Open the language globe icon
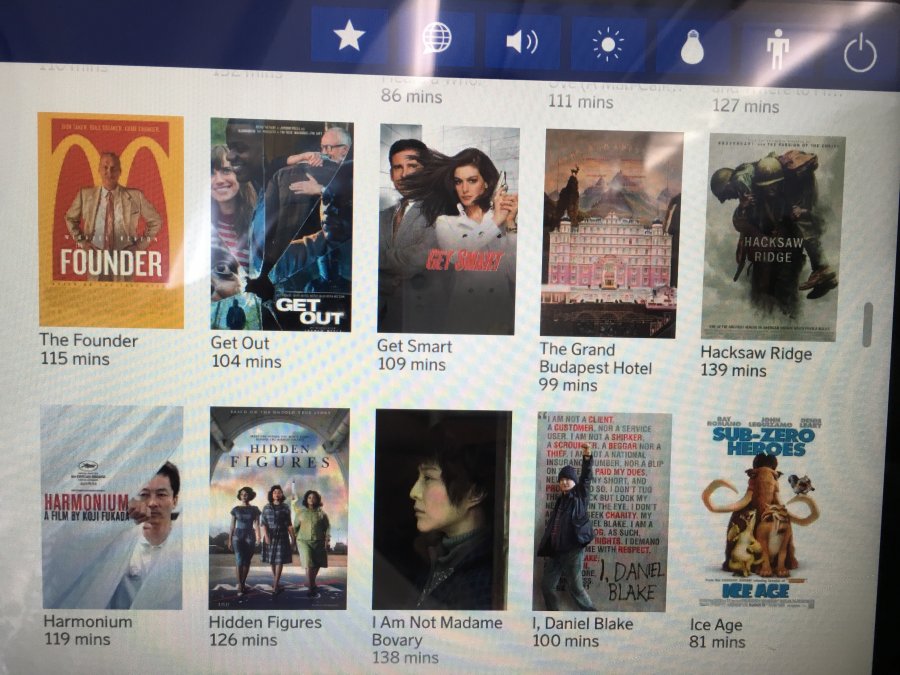This screenshot has height=675, width=900. pos(435,39)
